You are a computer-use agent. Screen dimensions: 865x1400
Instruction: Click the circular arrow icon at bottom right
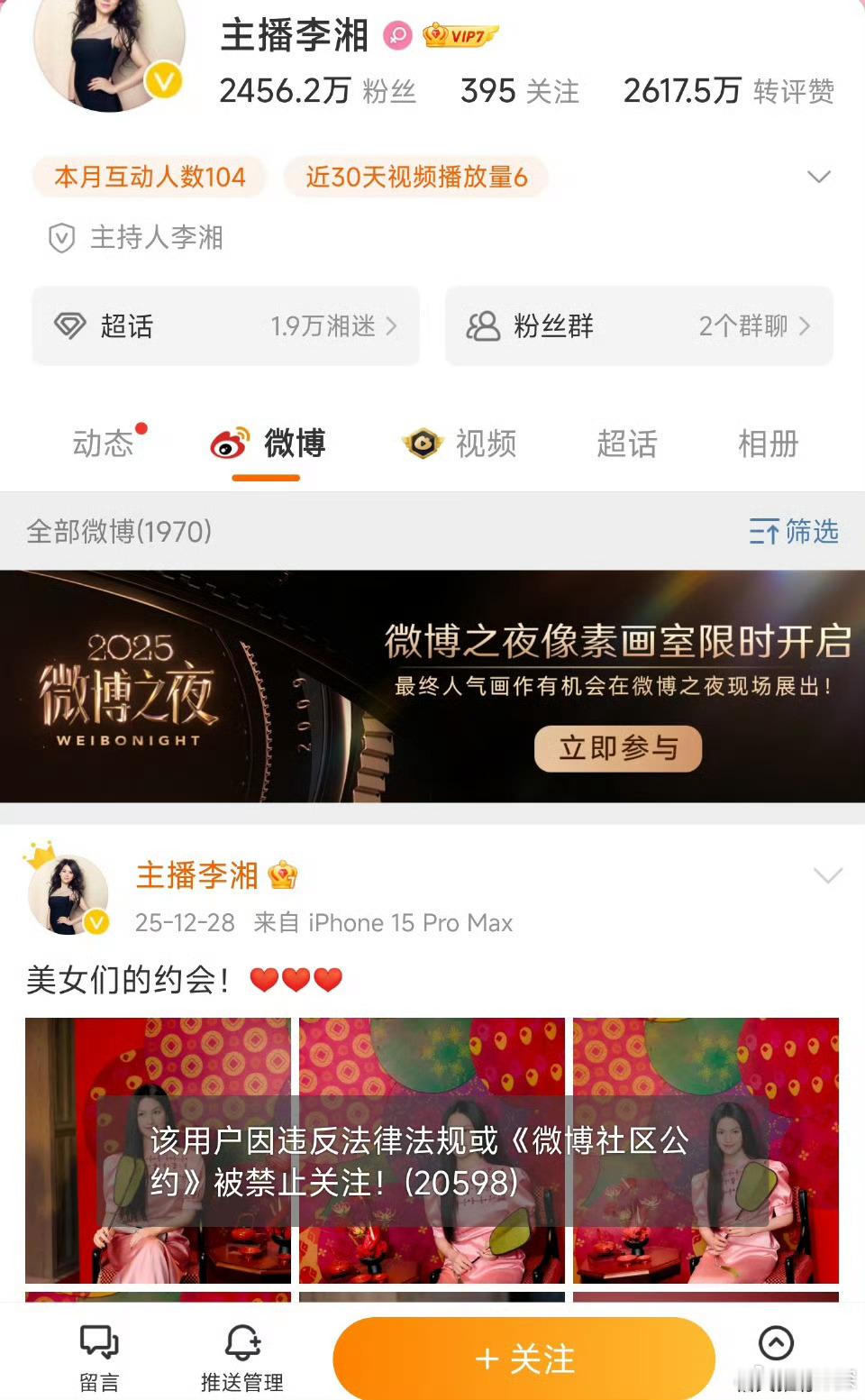tap(776, 1342)
